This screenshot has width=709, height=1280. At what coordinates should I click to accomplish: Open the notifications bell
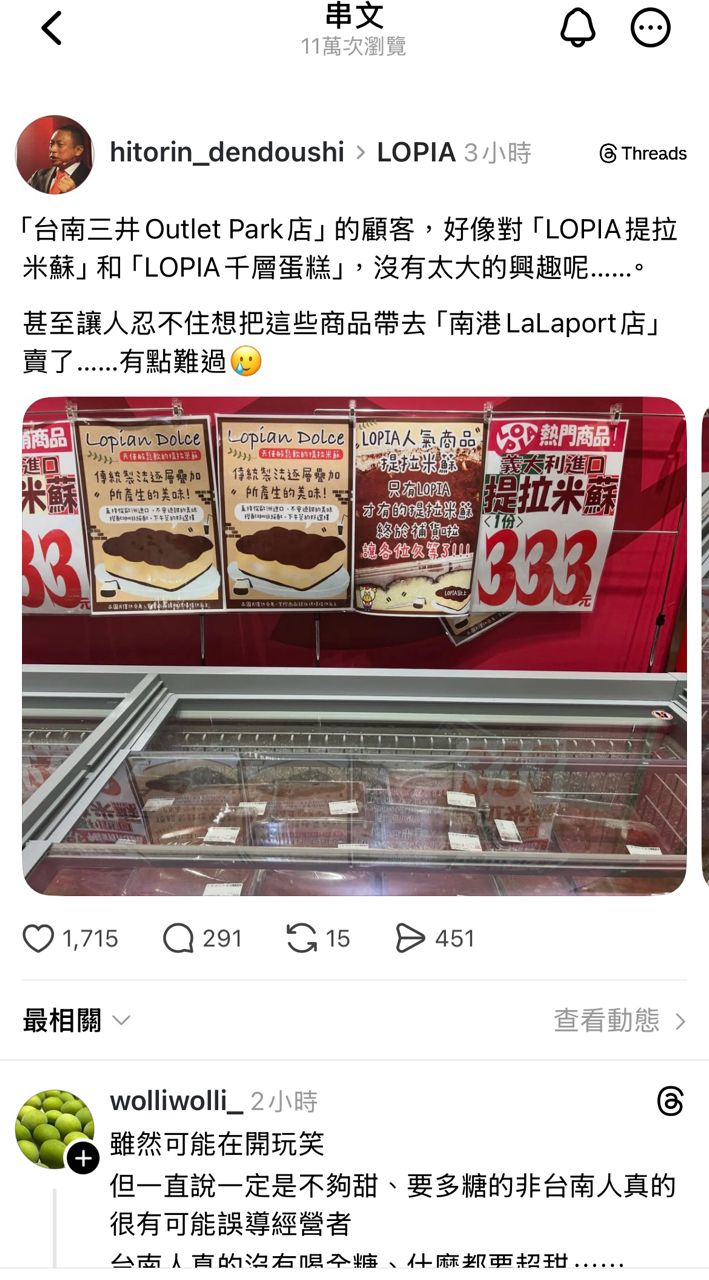(578, 29)
